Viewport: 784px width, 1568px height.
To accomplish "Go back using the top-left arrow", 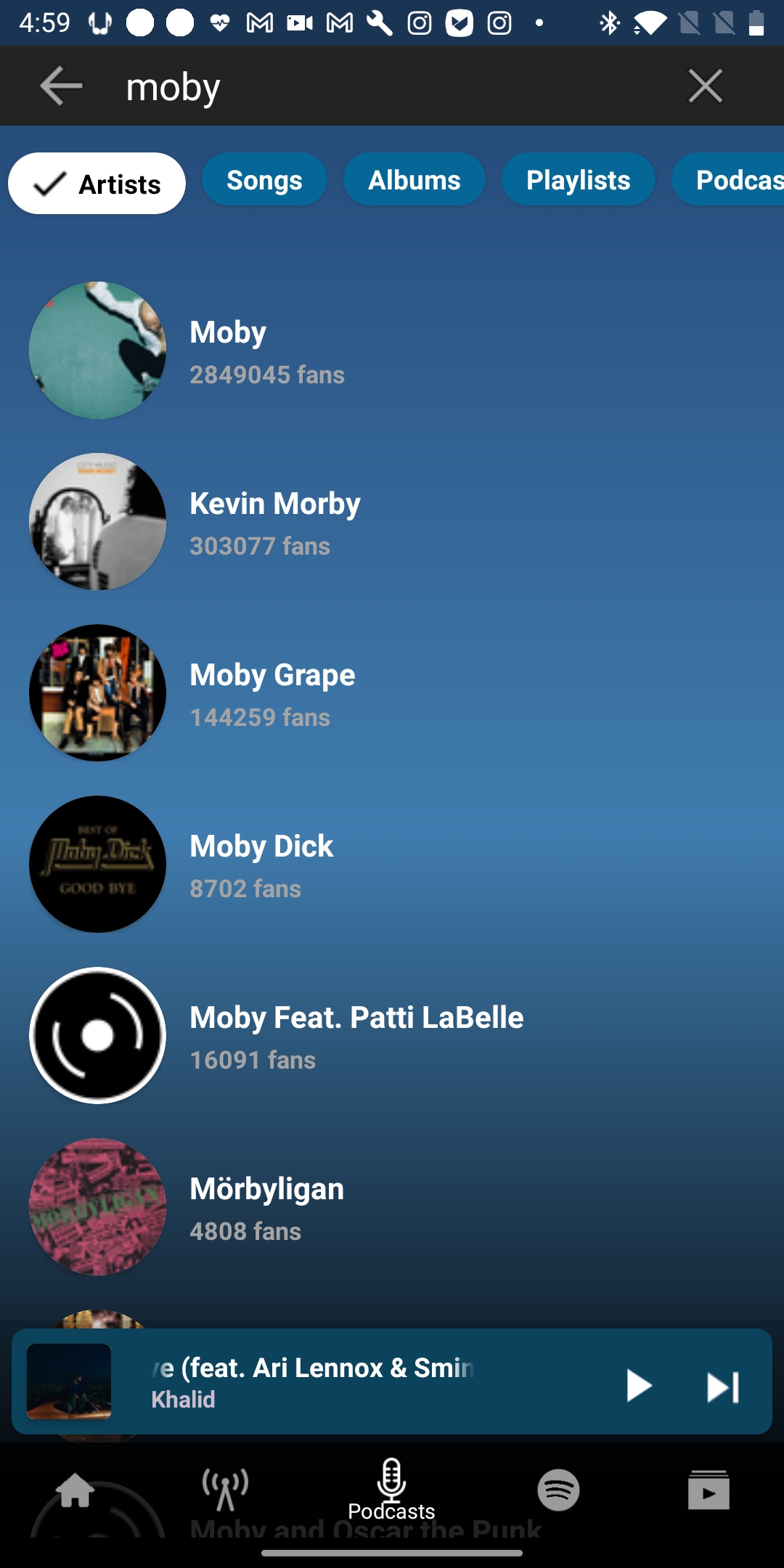I will click(61, 86).
